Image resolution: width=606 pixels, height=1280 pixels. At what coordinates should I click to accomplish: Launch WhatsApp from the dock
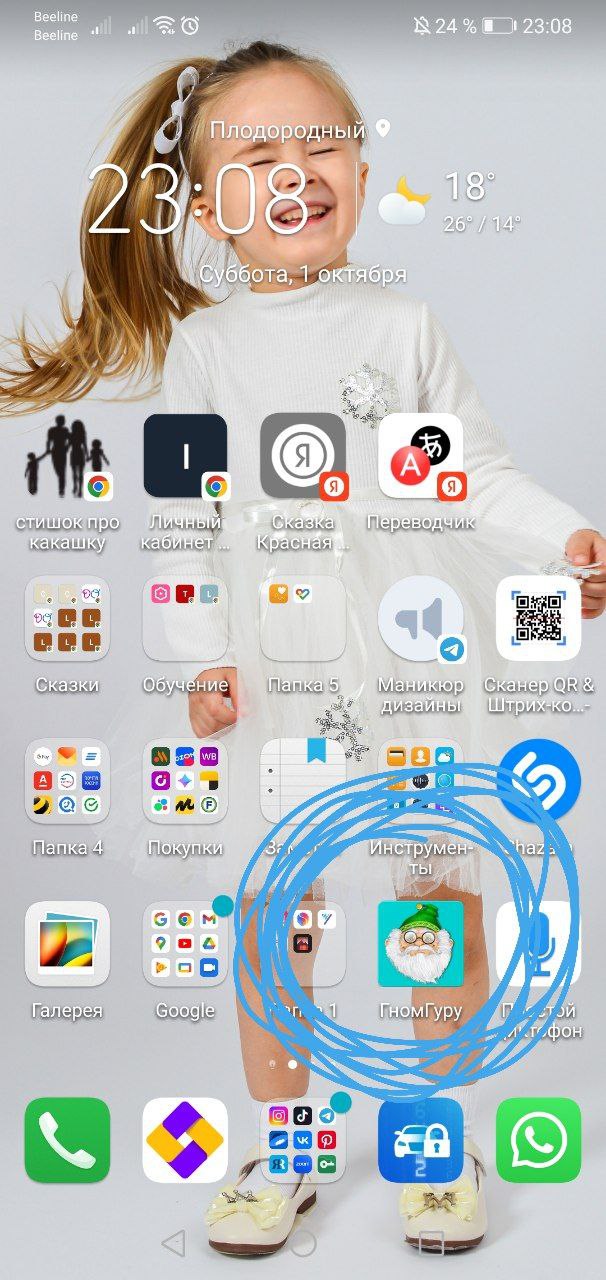(x=538, y=1140)
